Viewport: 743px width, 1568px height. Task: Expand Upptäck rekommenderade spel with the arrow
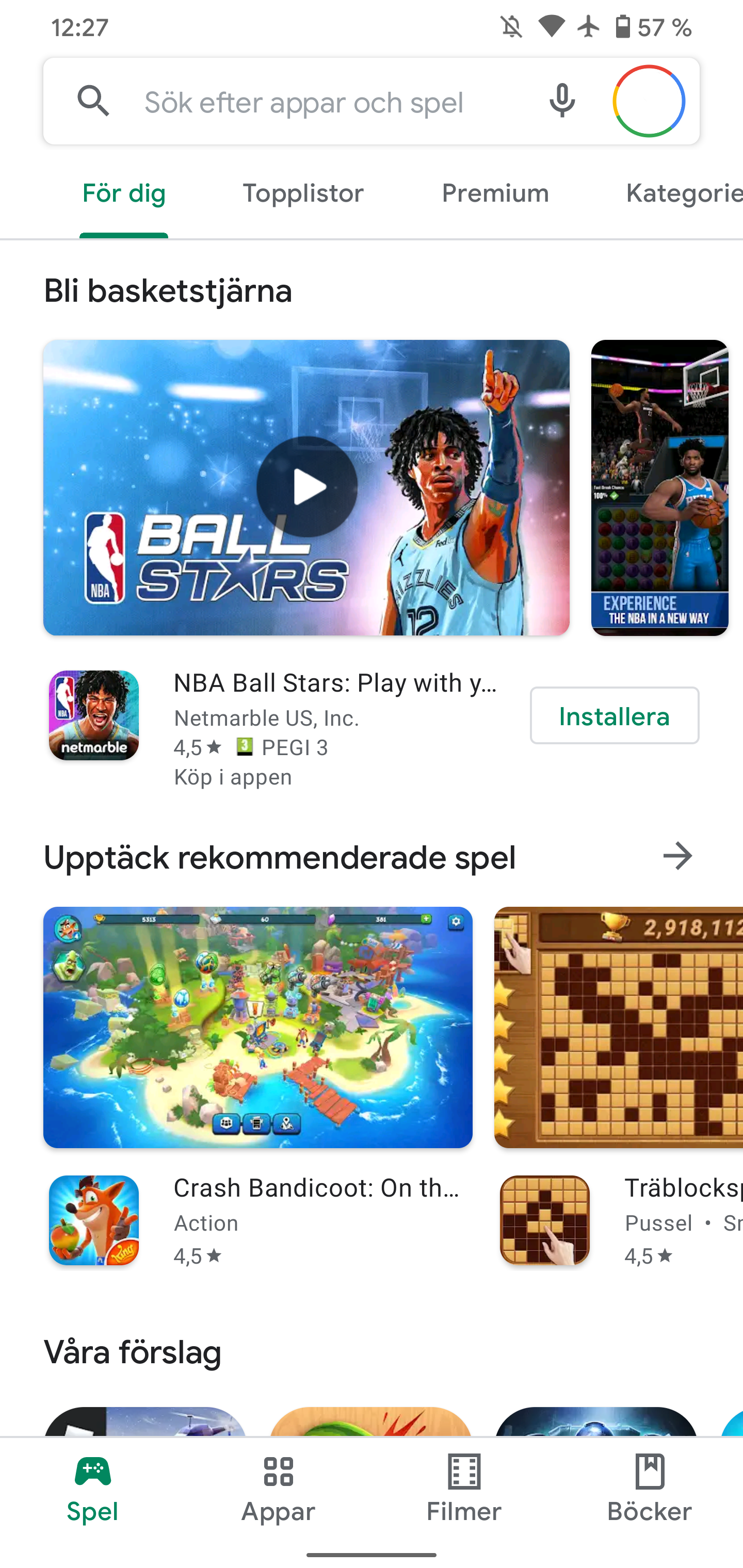(x=677, y=856)
